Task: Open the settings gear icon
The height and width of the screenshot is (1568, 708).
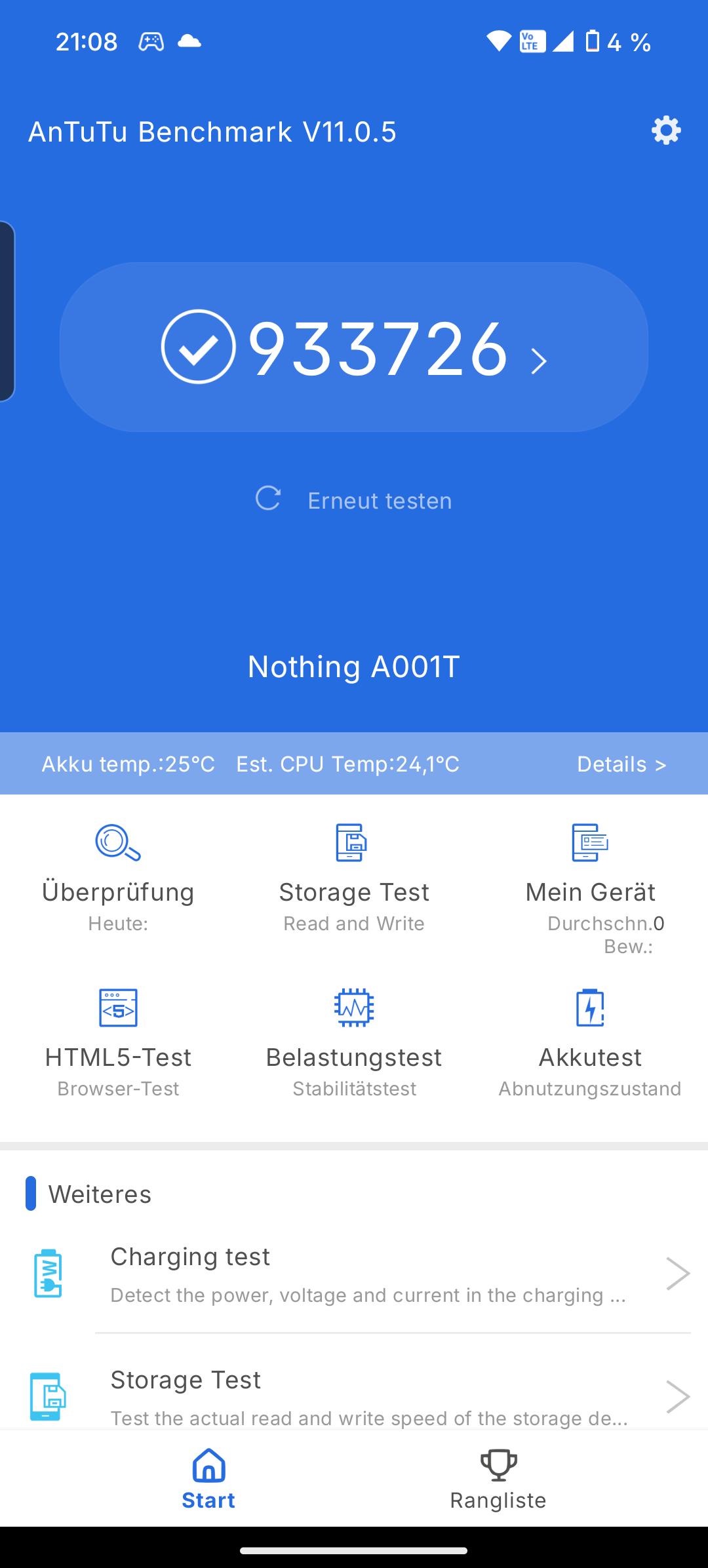Action: tap(666, 131)
